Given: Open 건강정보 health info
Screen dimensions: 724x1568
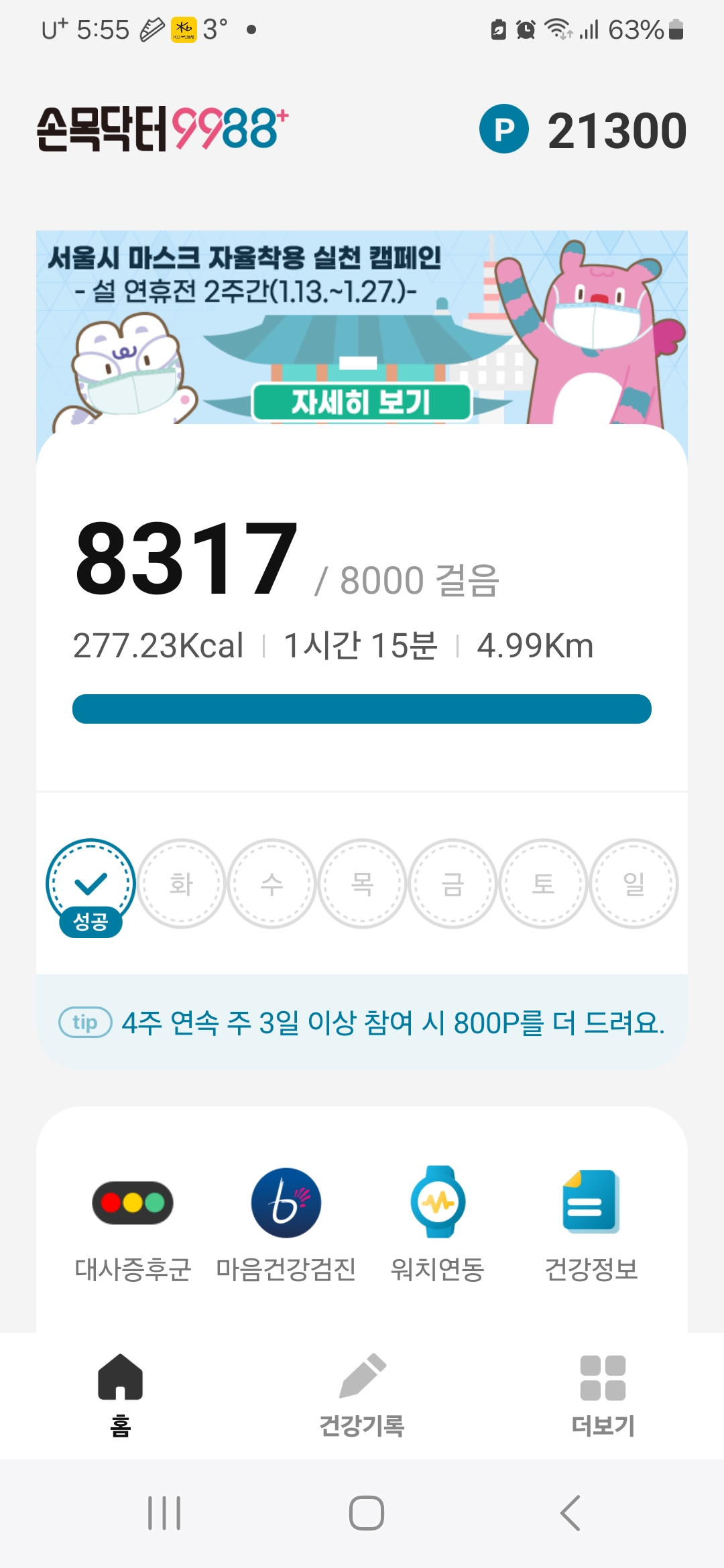Looking at the screenshot, I should coord(591,1225).
